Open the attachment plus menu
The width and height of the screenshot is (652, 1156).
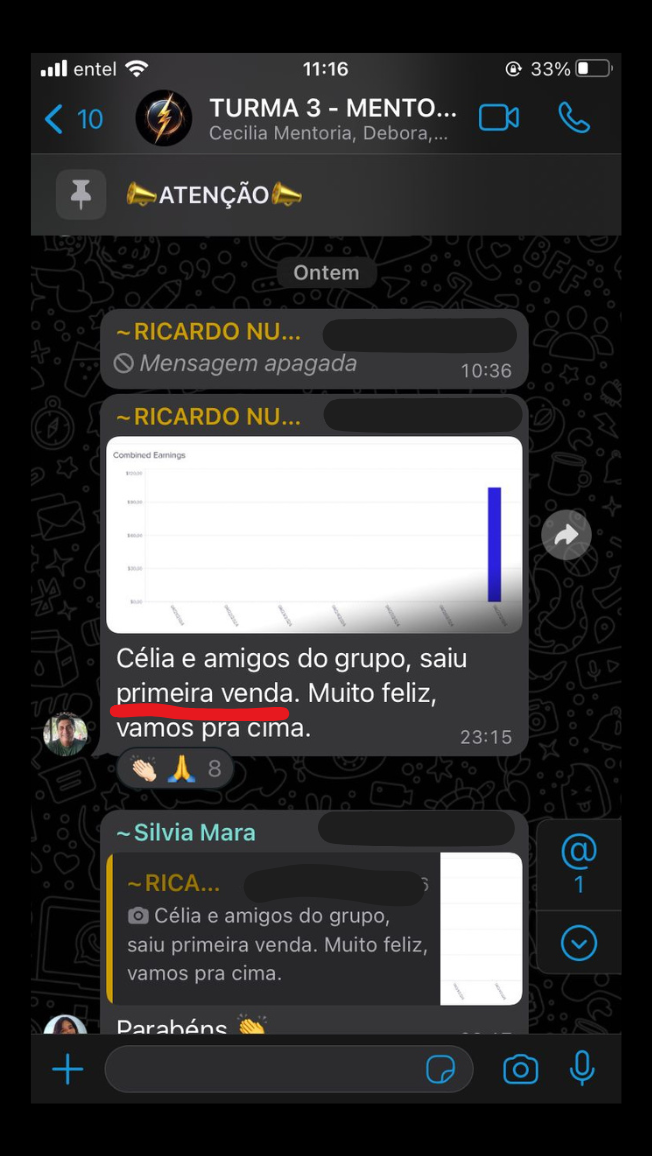tap(67, 1070)
